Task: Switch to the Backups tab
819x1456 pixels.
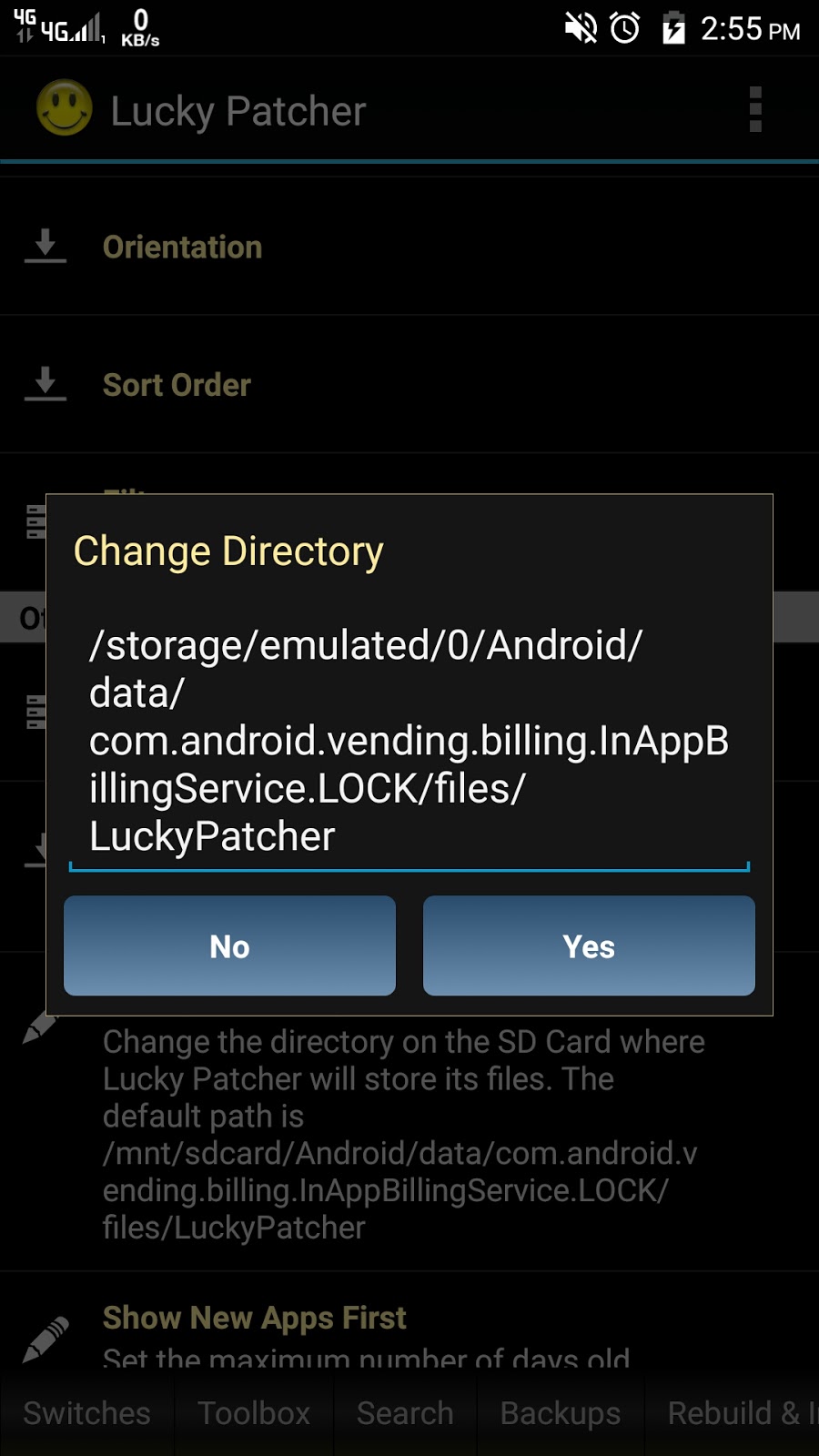Action: click(561, 1413)
